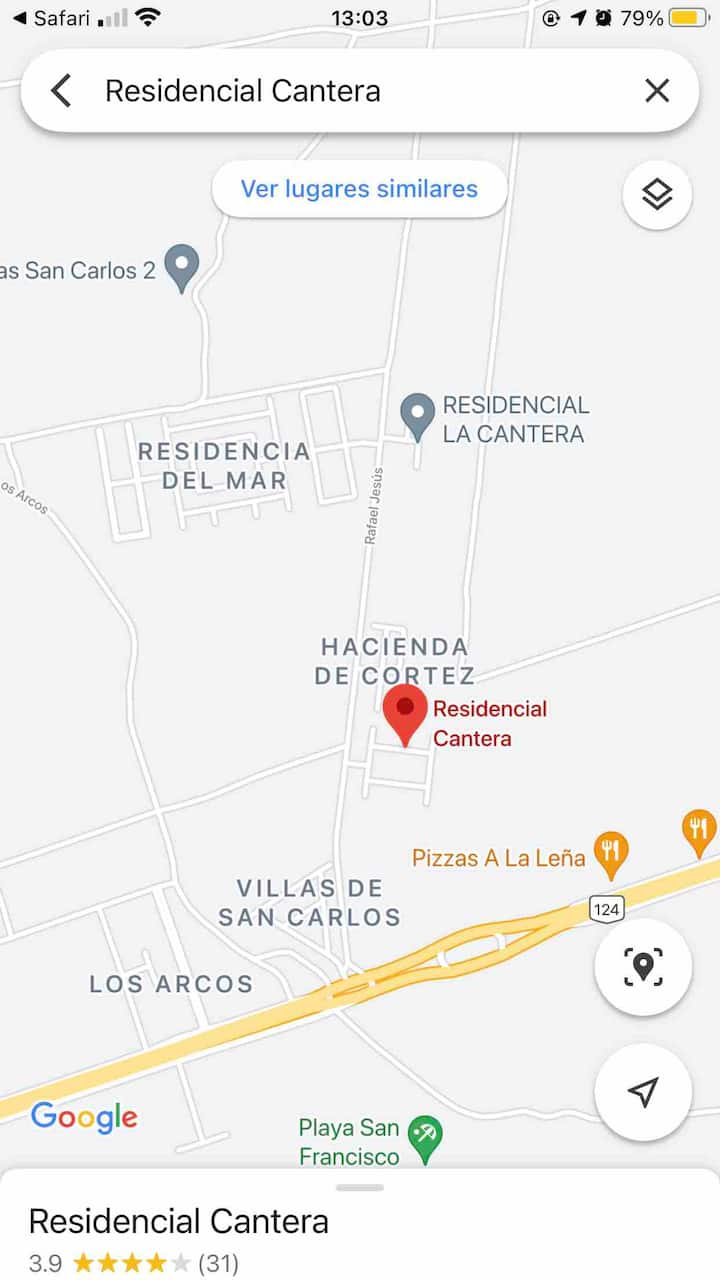Open the Pizzas A La Leña restaurant pin
This screenshot has height=1280, width=720.
610,853
